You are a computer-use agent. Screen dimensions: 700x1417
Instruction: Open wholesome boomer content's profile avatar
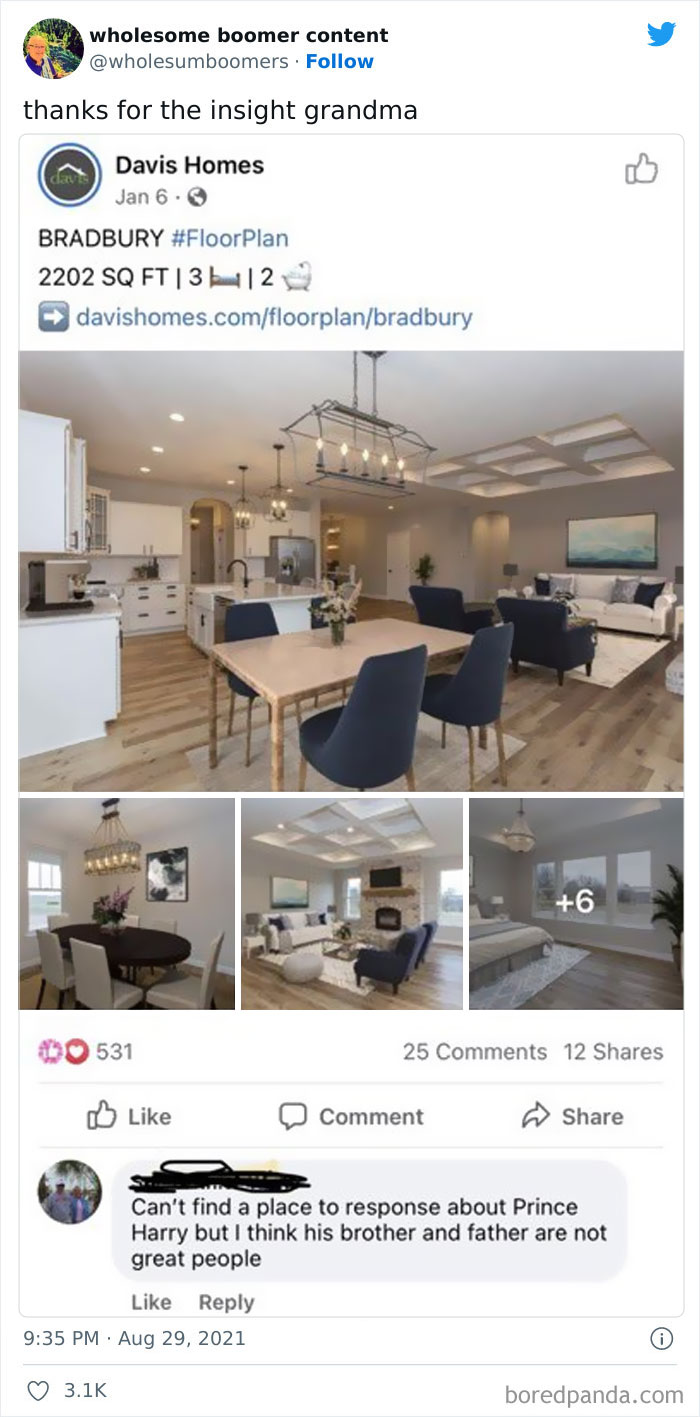click(x=53, y=48)
